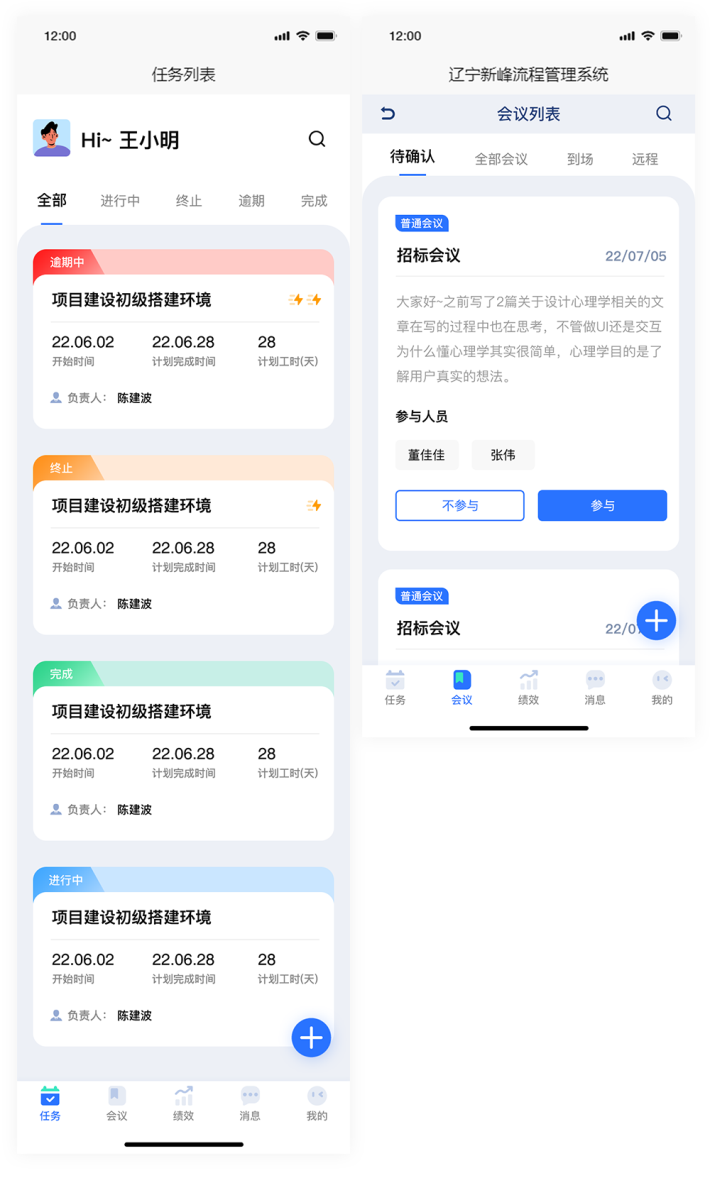Open search on the task list screen
This screenshot has height=1200, width=710.
(x=317, y=139)
